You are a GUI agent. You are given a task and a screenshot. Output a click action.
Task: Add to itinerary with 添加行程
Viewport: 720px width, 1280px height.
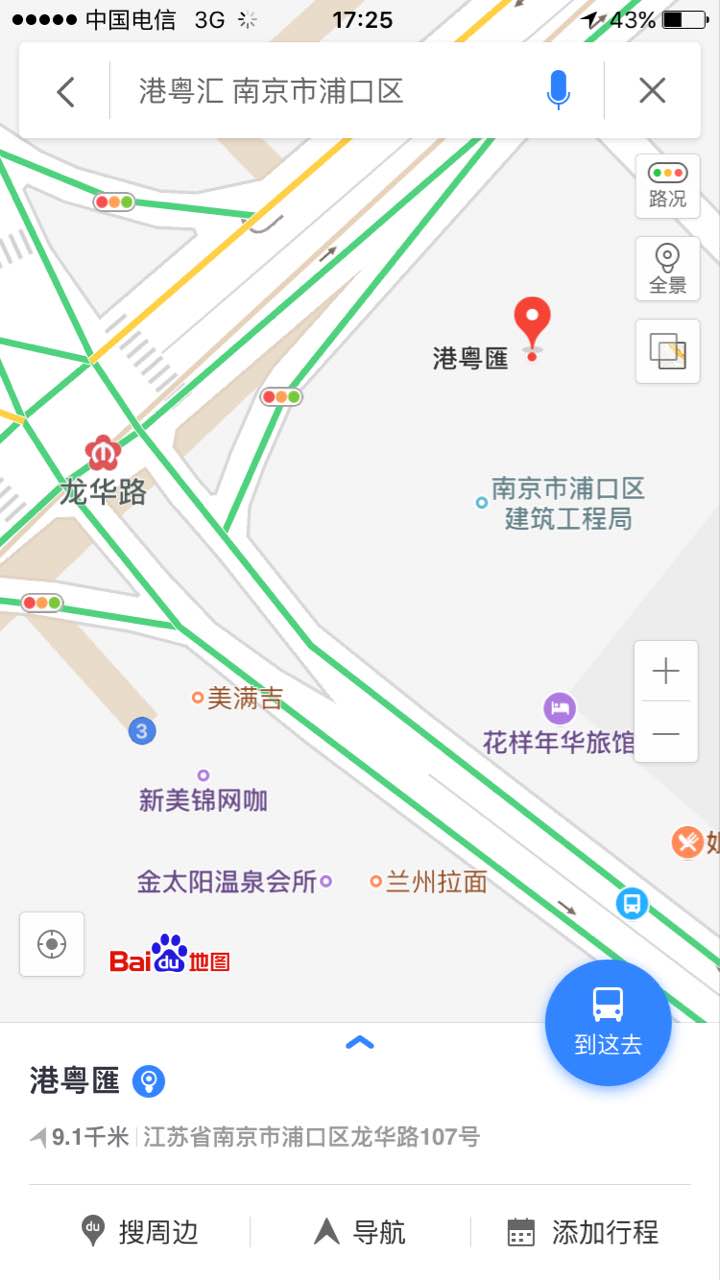click(x=583, y=1232)
